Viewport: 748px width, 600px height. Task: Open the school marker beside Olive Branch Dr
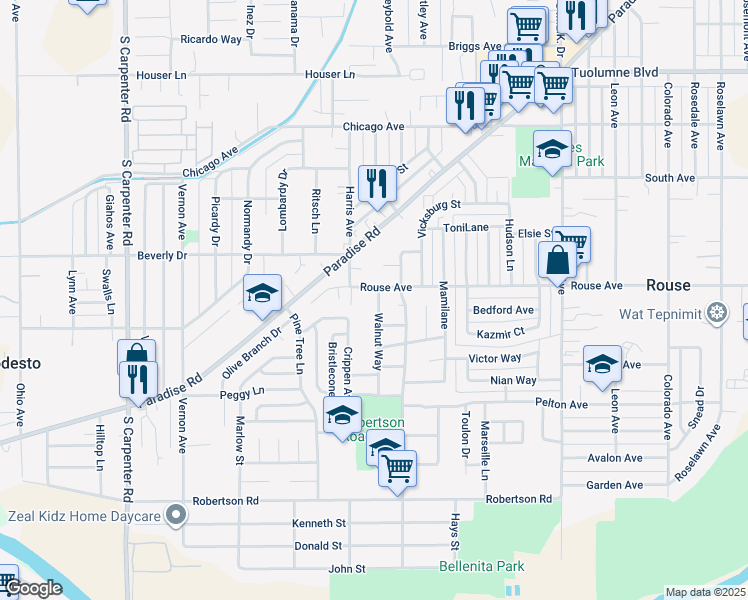coord(262,297)
